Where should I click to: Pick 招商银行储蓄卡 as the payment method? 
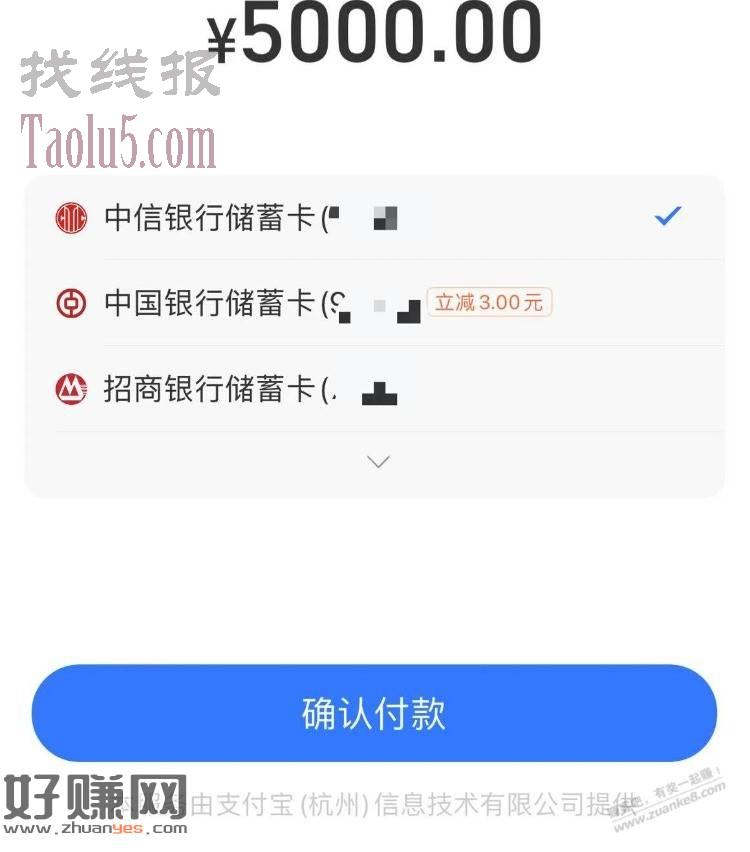[x=210, y=389]
